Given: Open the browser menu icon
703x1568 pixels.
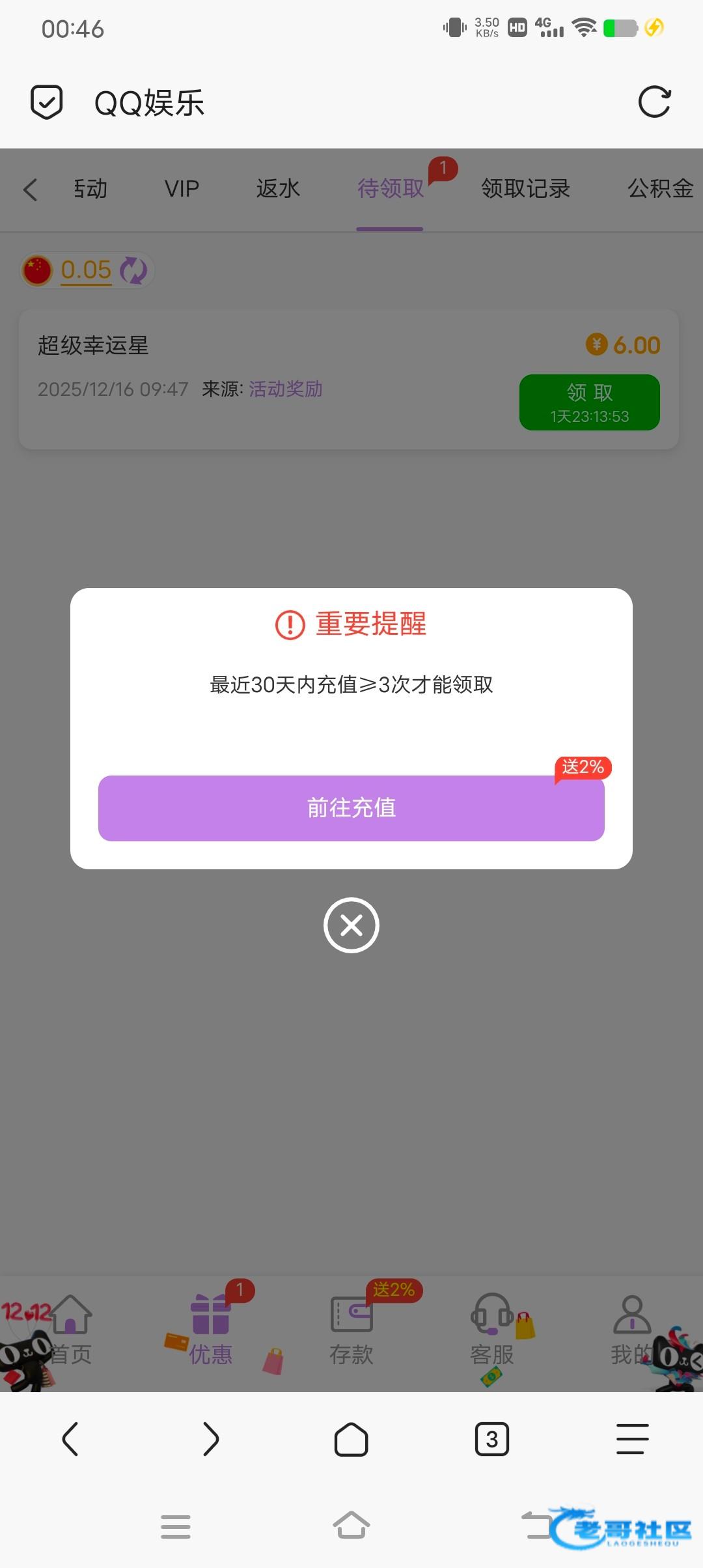Looking at the screenshot, I should [x=632, y=1439].
